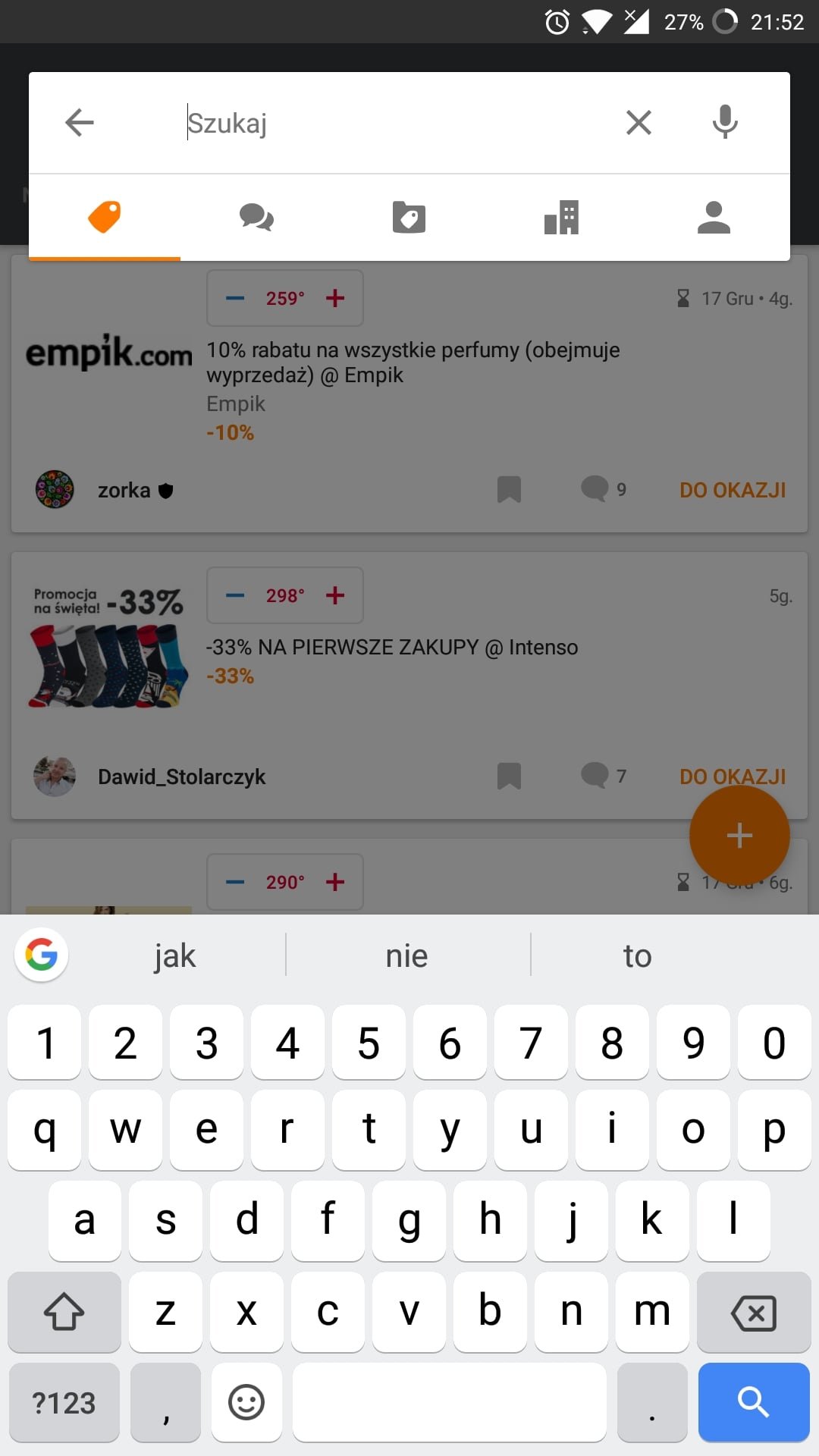Switch to the discussions chat-bubbles tab
Viewport: 819px width, 1456px height.
pyautogui.click(x=257, y=218)
